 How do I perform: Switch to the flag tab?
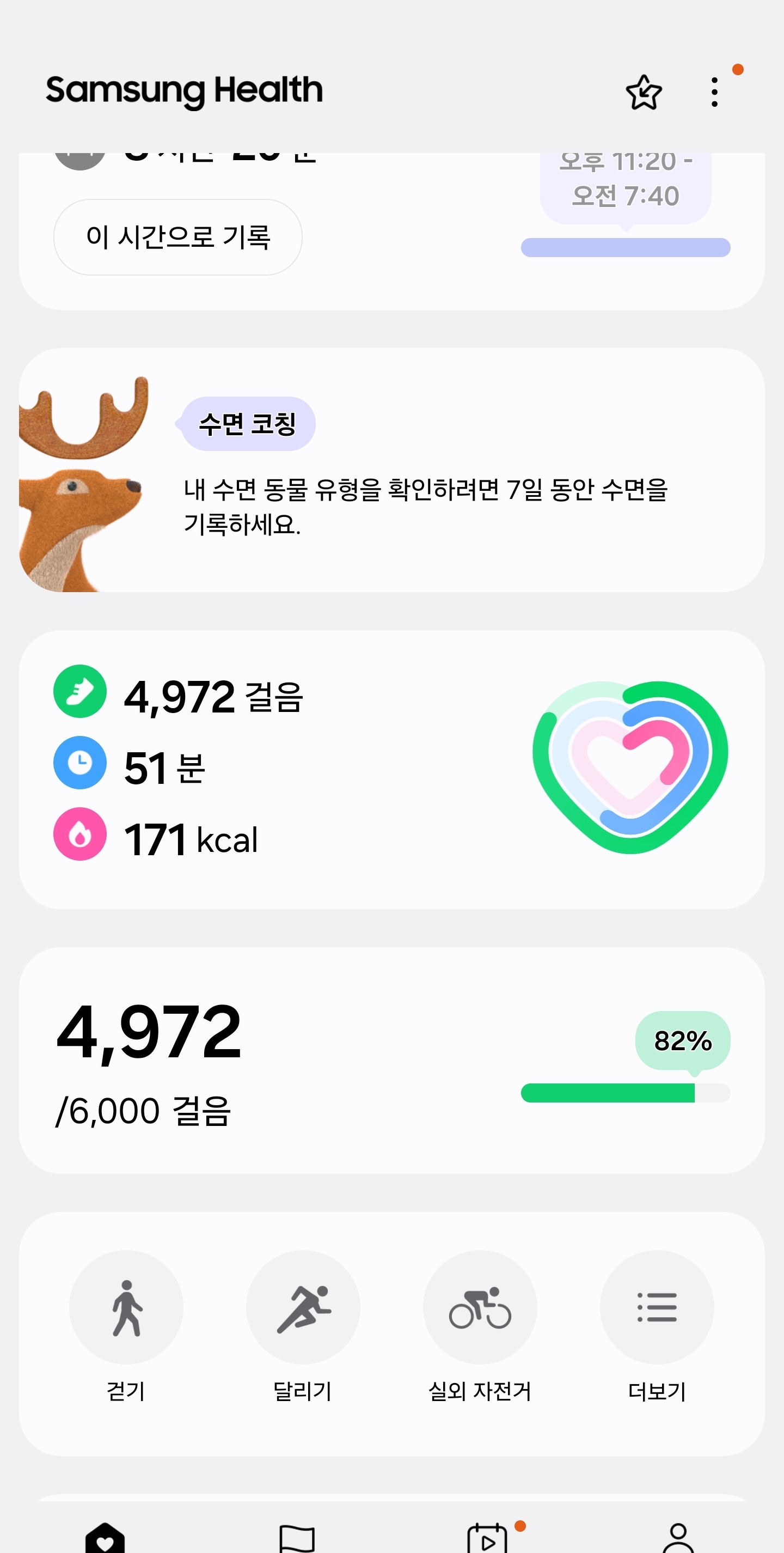tap(297, 1538)
